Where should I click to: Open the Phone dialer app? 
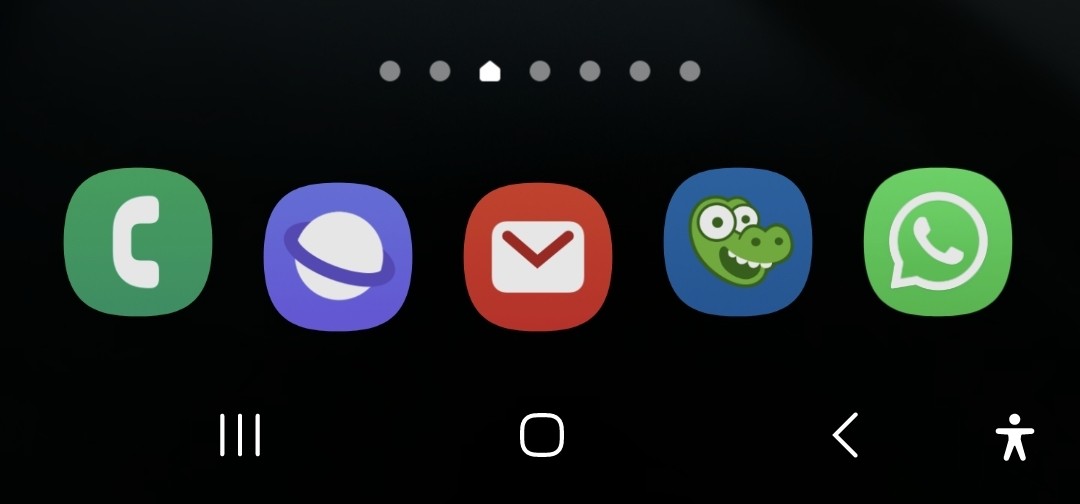coord(138,243)
